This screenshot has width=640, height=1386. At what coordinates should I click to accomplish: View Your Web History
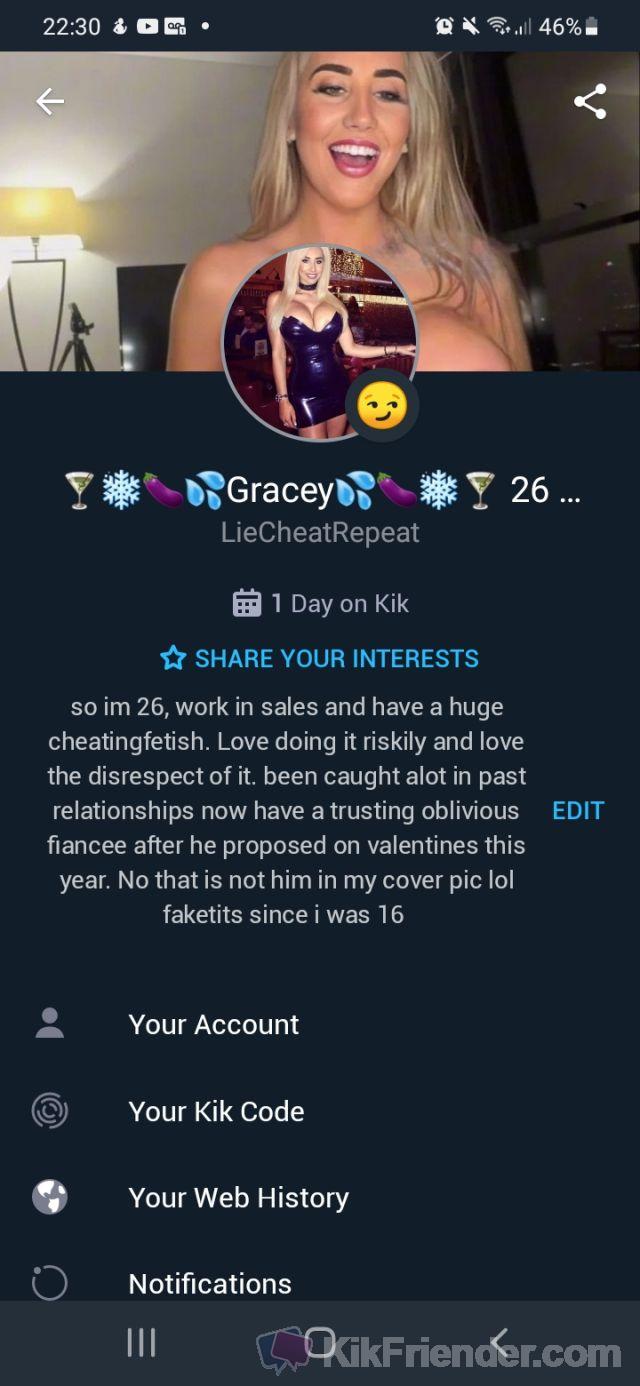(320, 1197)
